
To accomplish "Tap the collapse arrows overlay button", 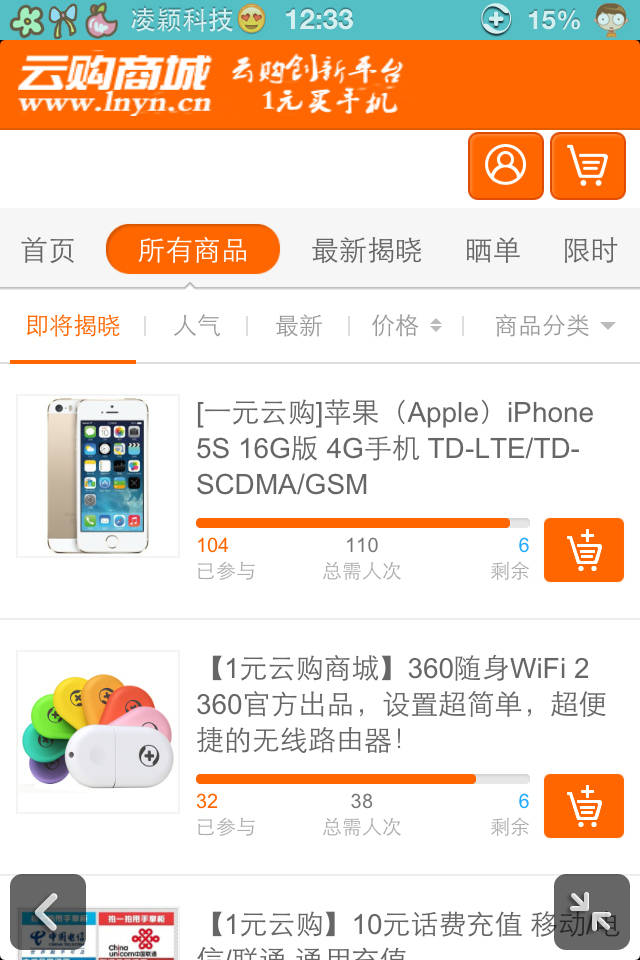I will [591, 912].
